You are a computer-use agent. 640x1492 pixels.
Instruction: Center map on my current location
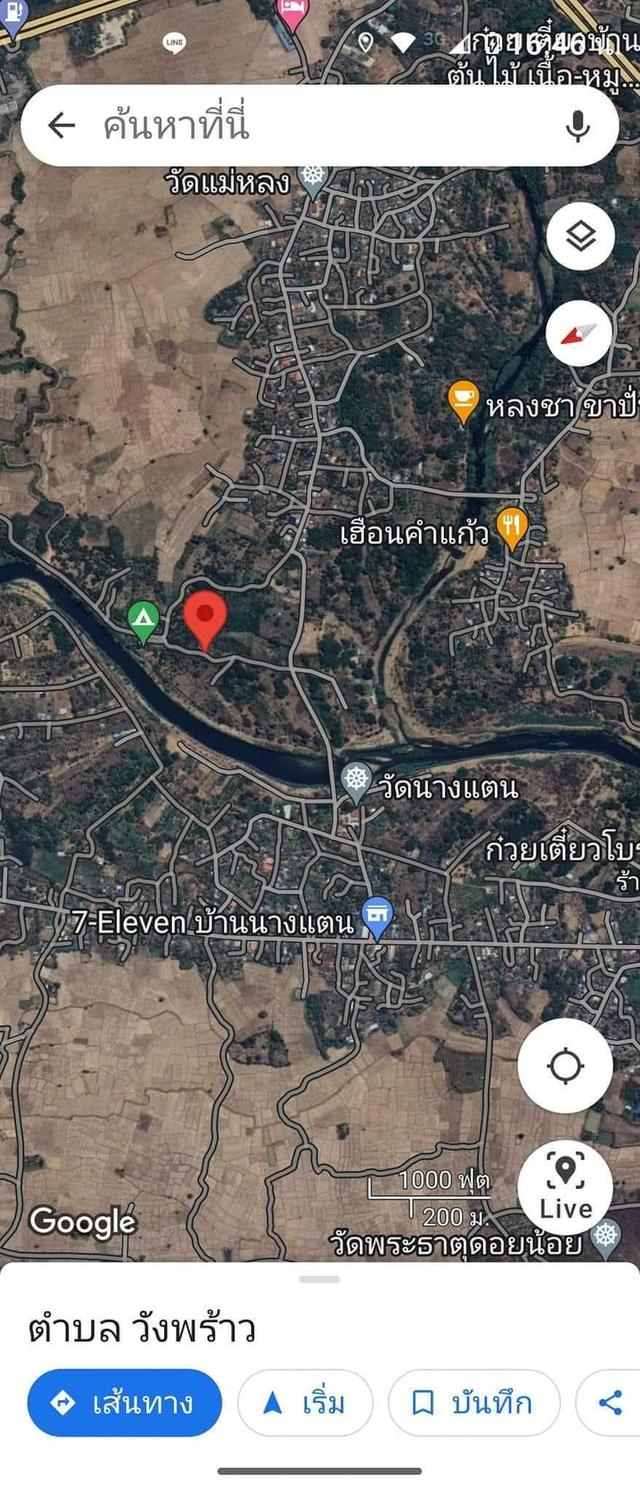[x=565, y=1066]
